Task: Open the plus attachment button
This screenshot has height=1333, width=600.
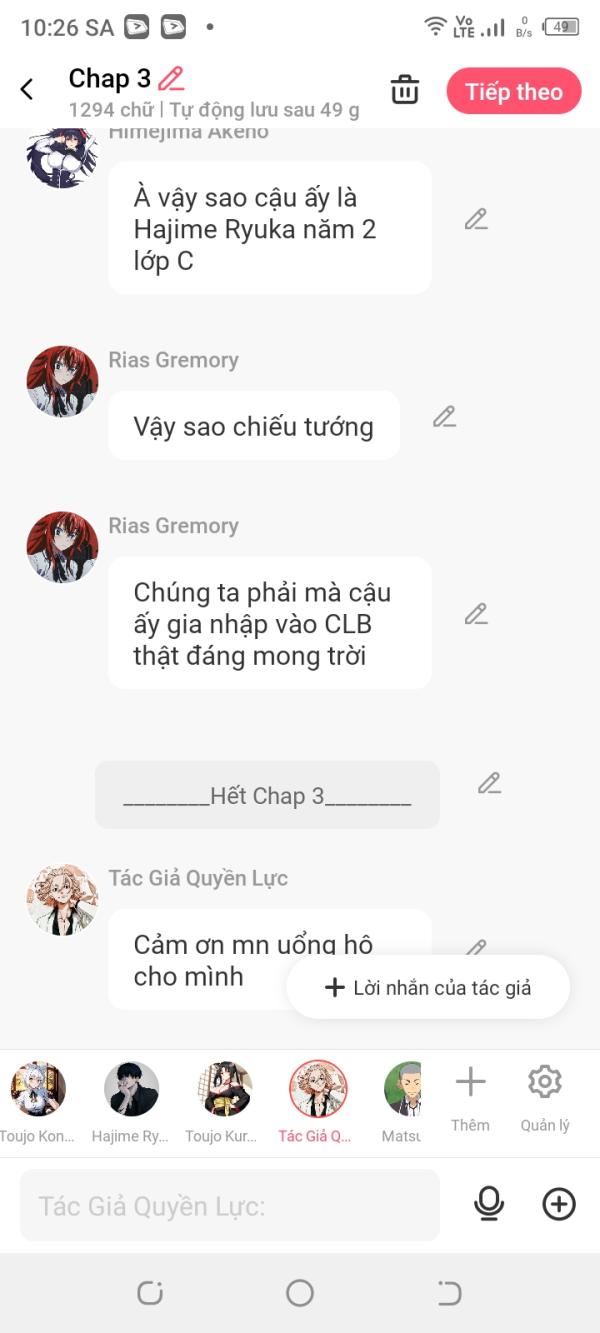Action: pos(559,1205)
